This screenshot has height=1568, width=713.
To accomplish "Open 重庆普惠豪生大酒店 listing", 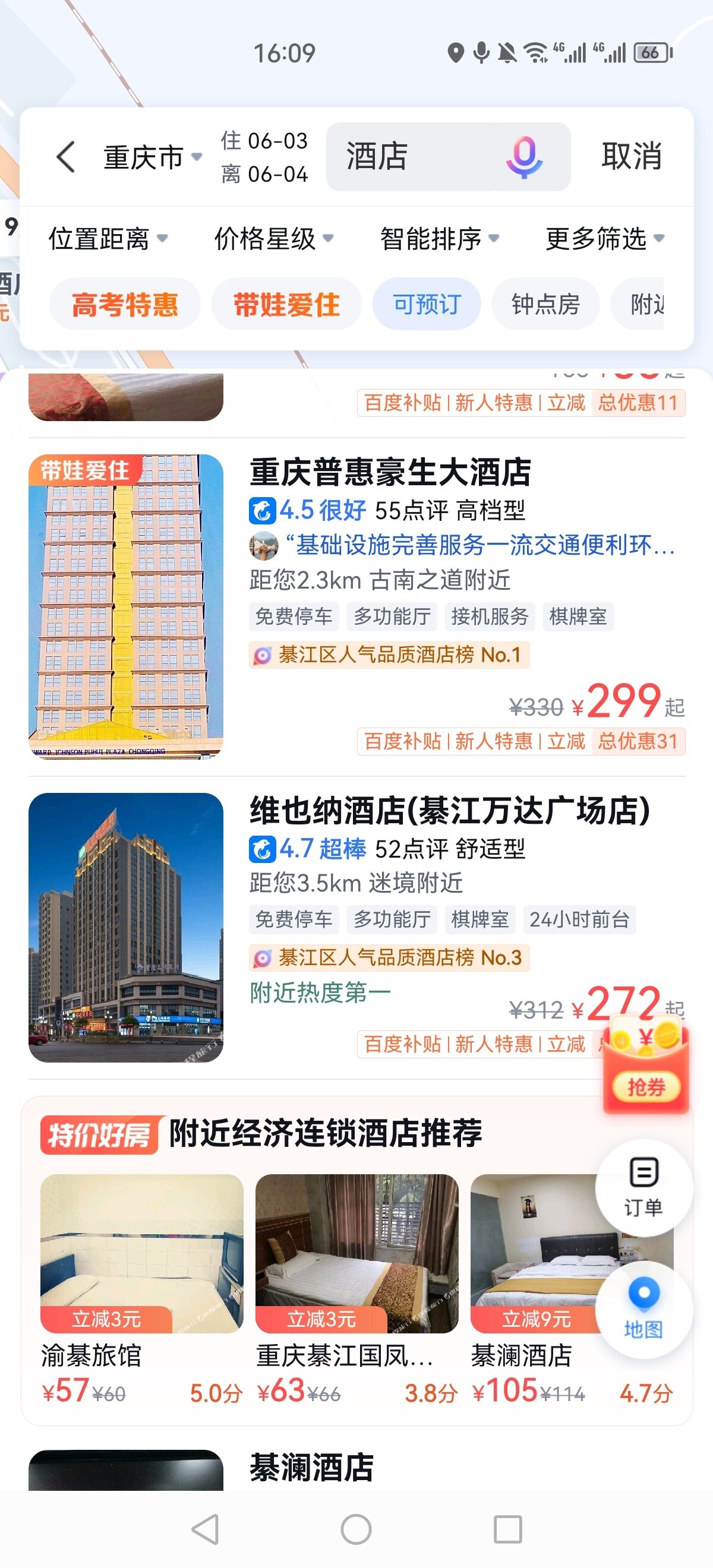I will pos(390,473).
